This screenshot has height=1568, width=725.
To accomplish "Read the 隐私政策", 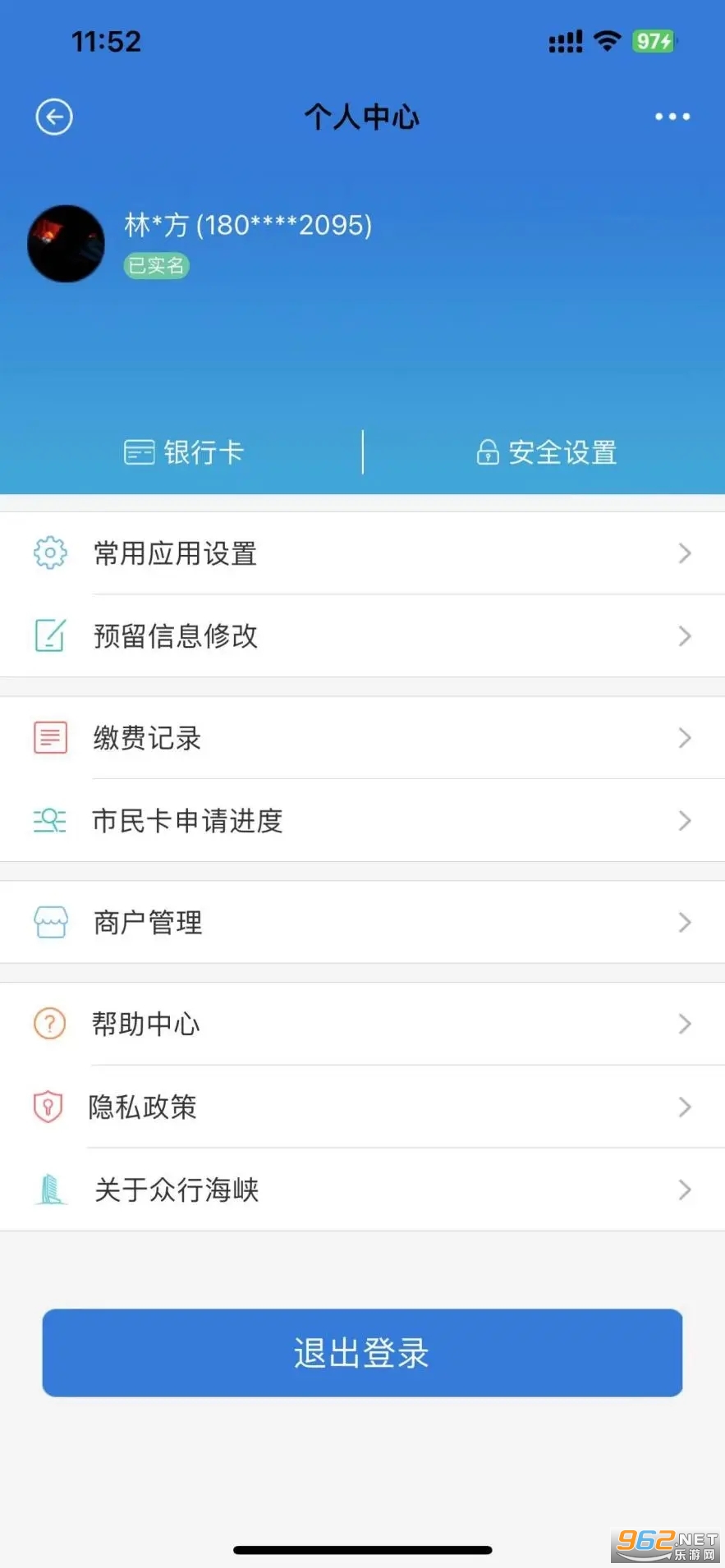I will [361, 1107].
